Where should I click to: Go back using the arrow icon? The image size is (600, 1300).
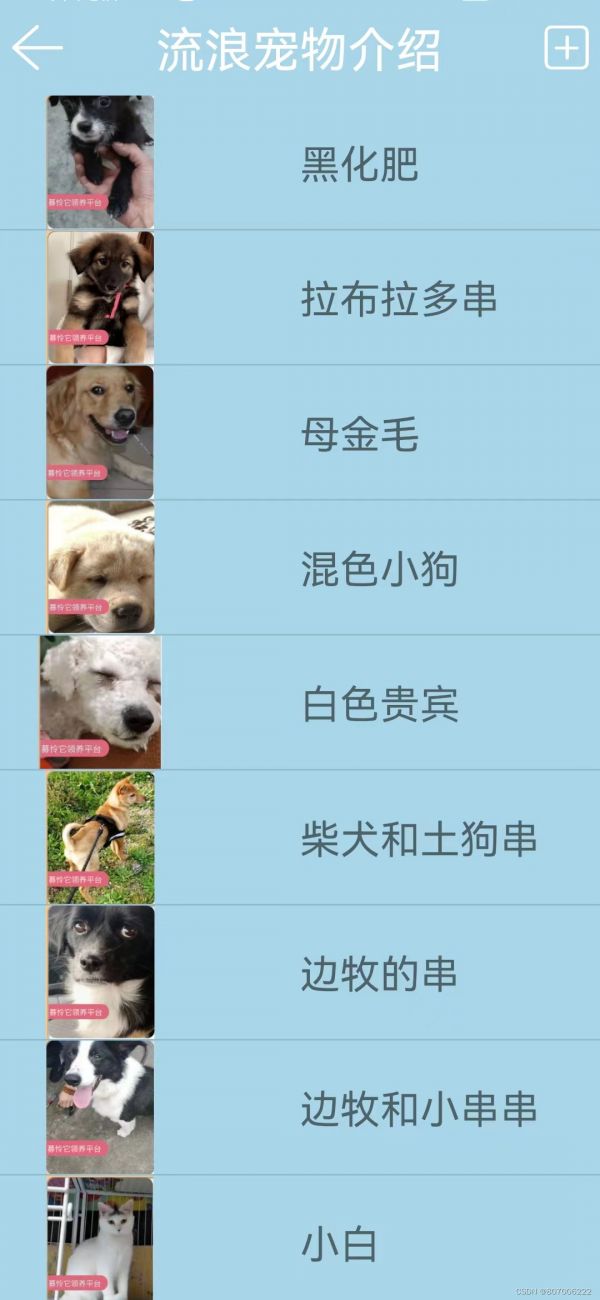click(37, 48)
